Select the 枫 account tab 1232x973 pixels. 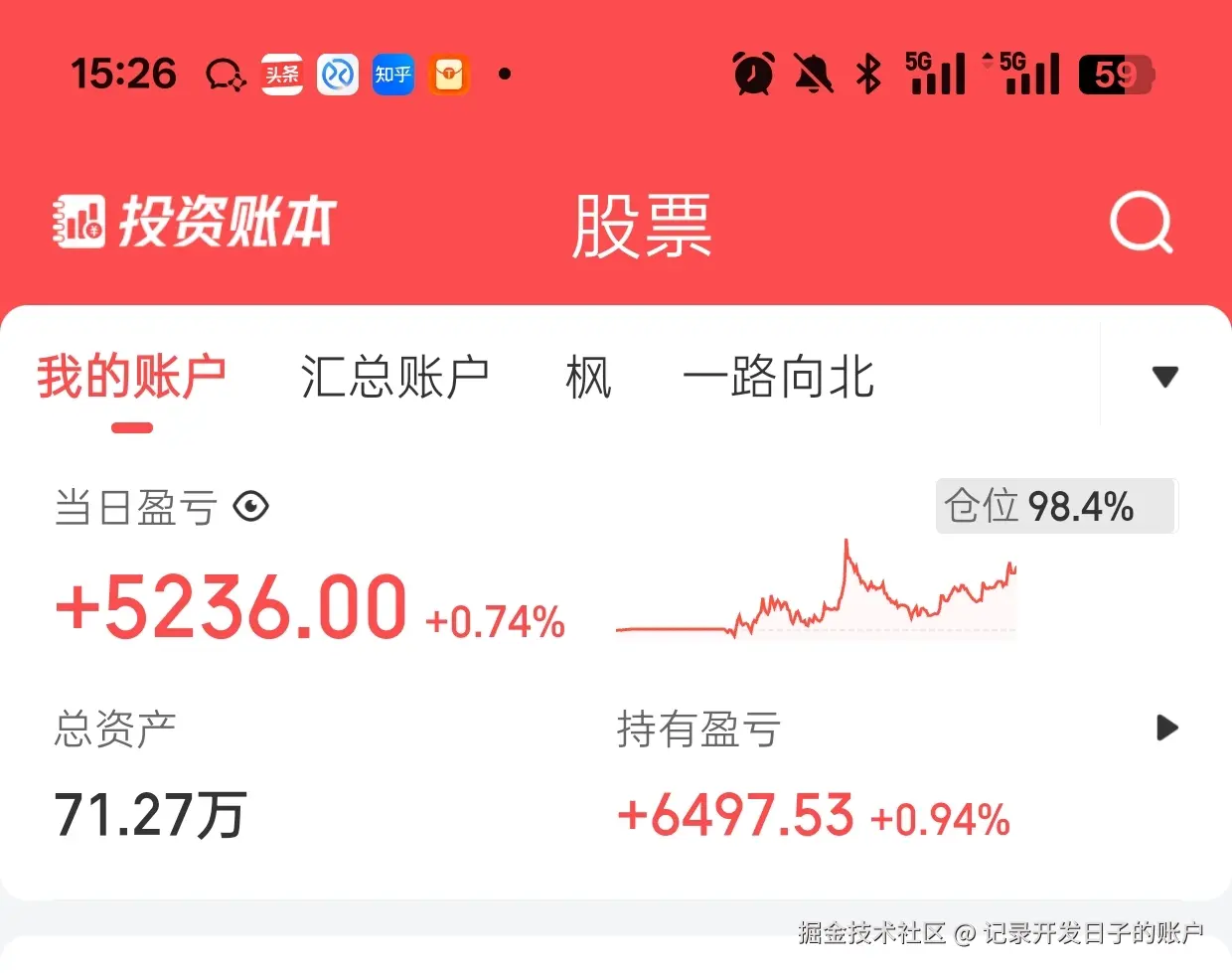coord(588,378)
